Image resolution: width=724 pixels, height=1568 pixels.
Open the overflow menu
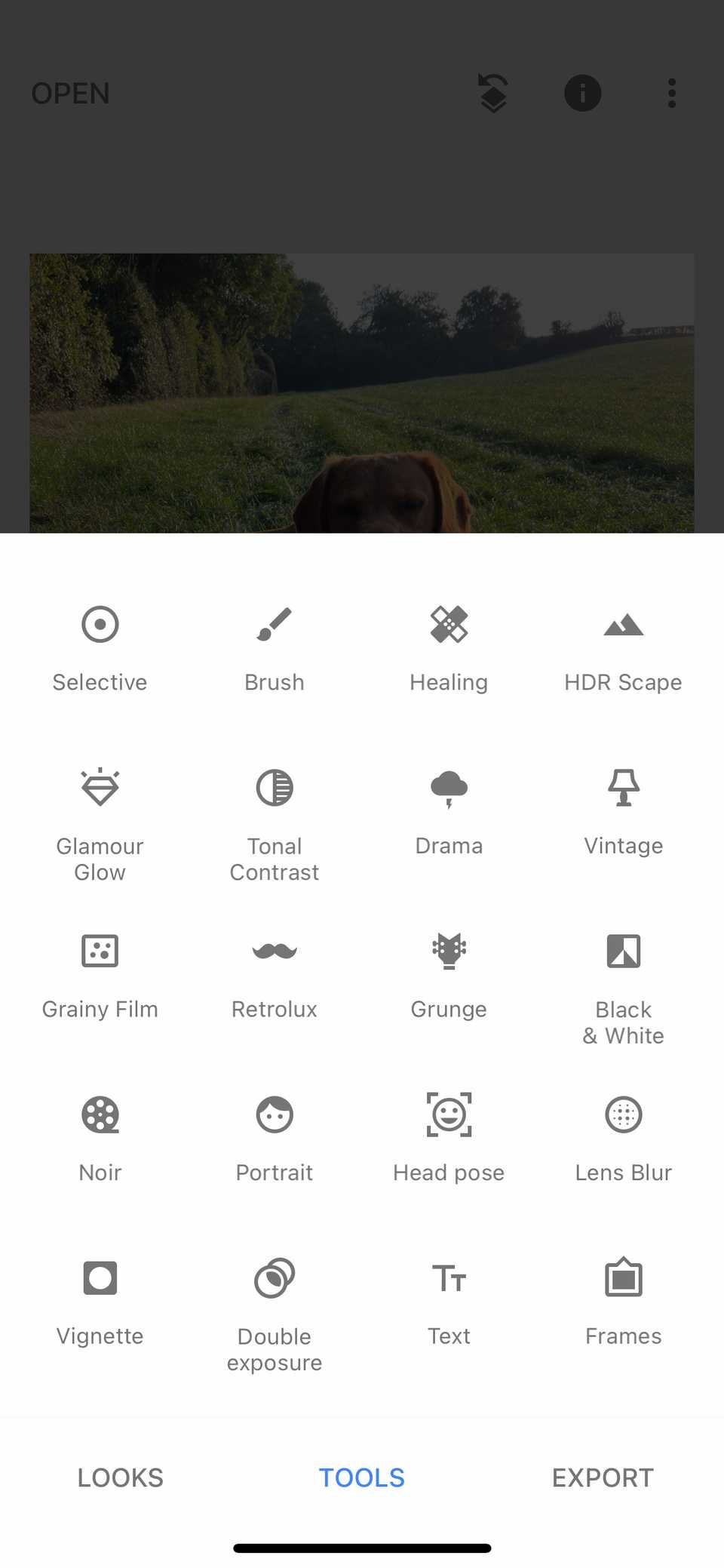[x=671, y=94]
